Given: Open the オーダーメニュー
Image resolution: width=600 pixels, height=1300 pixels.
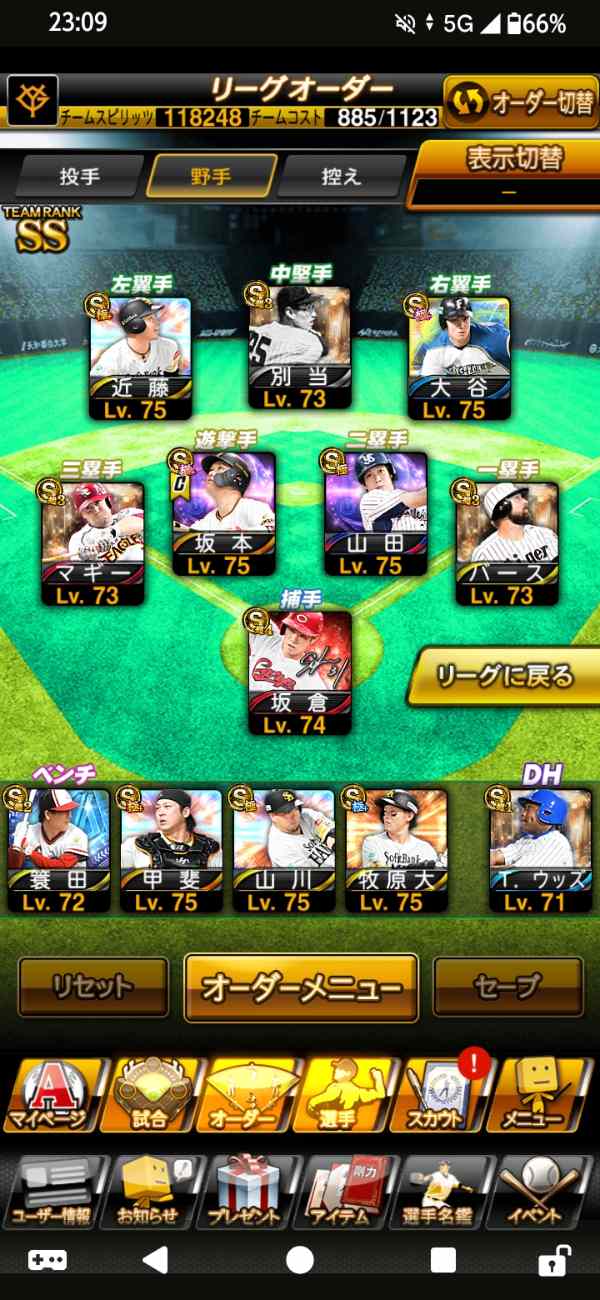Looking at the screenshot, I should tap(301, 988).
